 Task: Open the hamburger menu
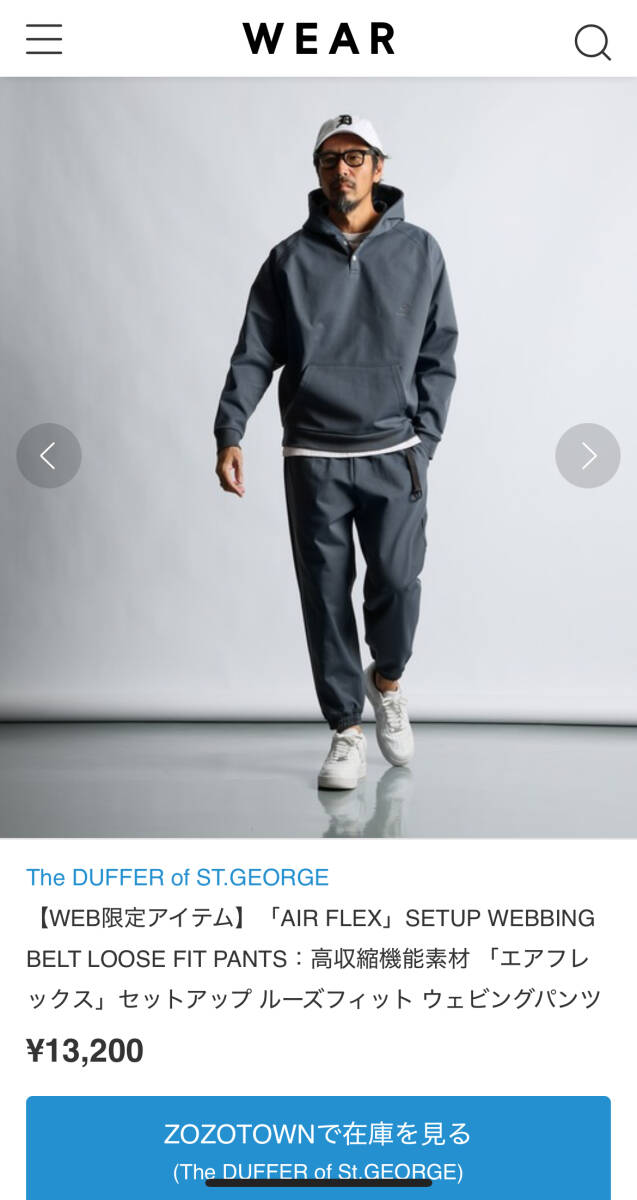[44, 40]
